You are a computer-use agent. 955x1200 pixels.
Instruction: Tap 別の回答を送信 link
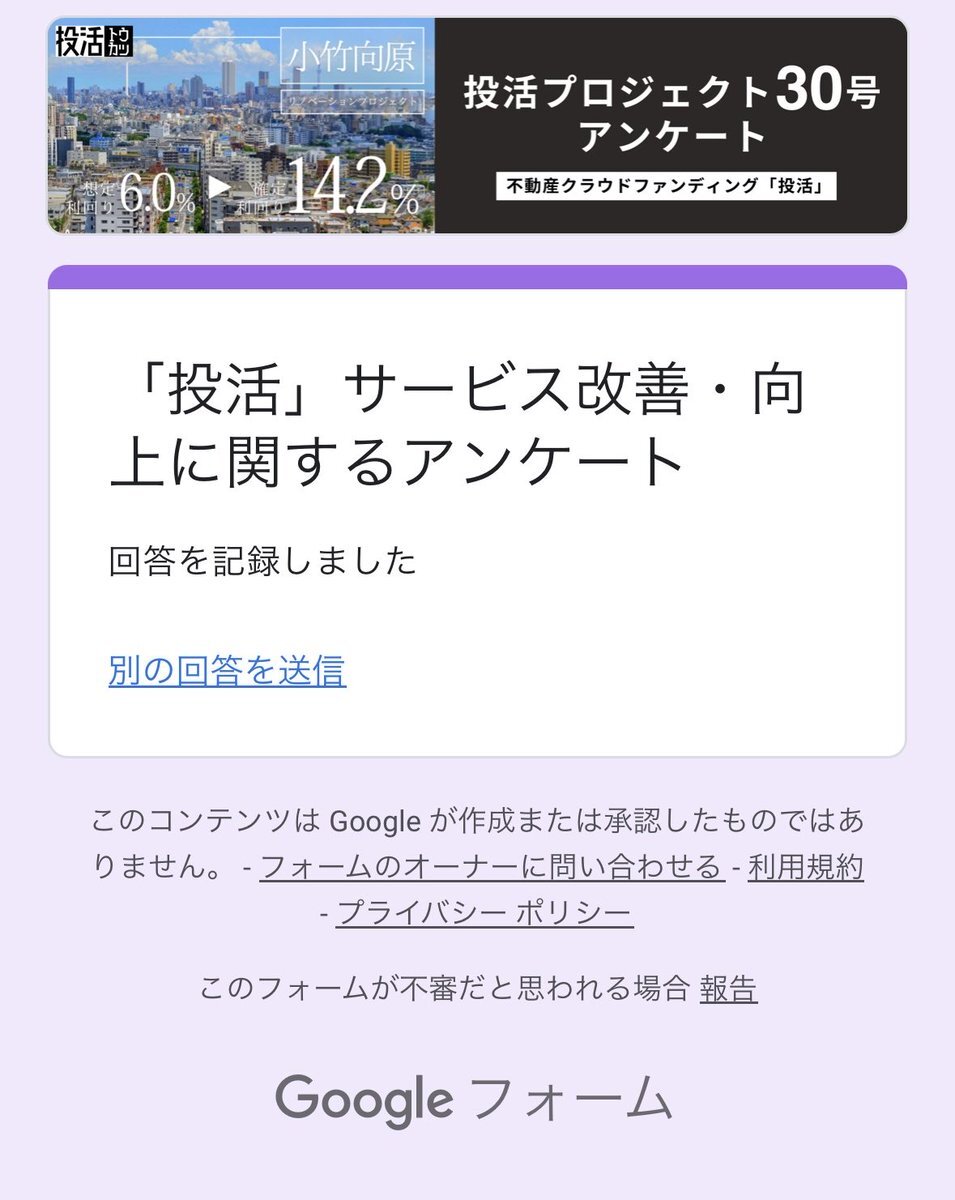click(227, 671)
